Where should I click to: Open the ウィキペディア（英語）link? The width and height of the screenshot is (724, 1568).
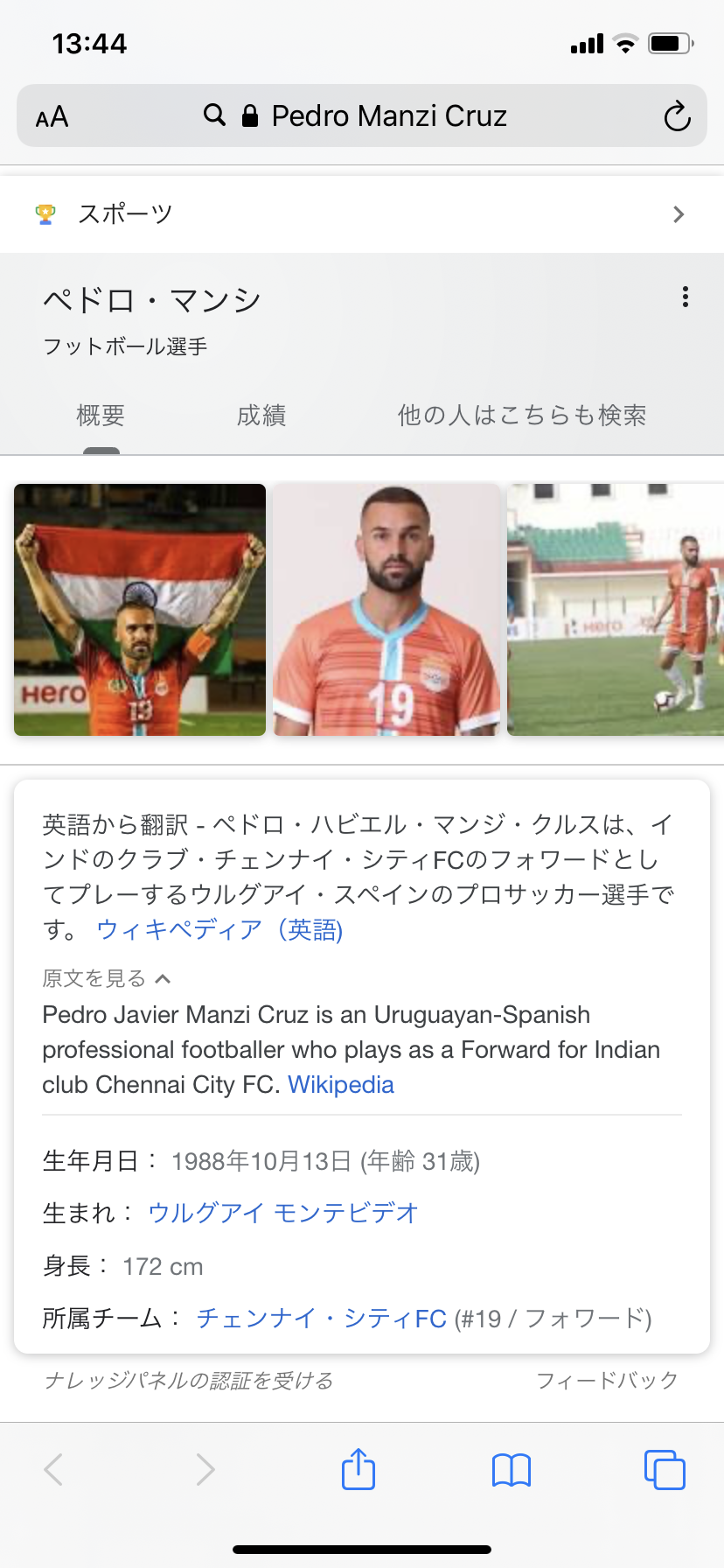(219, 929)
